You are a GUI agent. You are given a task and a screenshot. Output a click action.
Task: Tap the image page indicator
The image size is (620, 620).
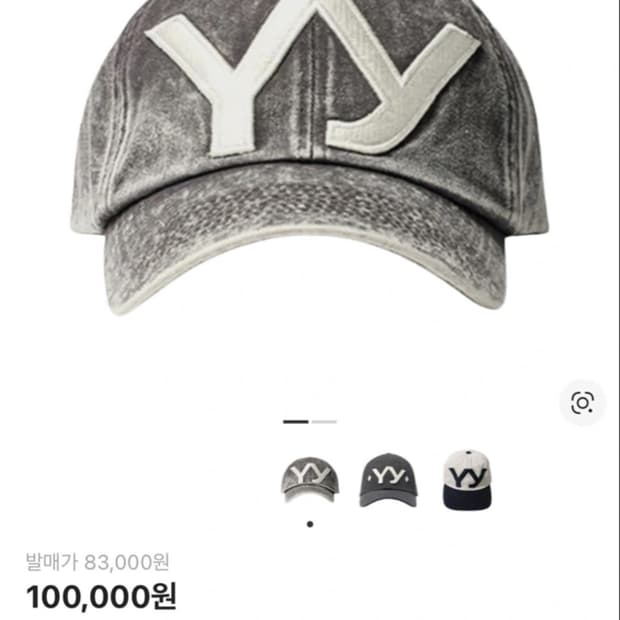tap(310, 422)
